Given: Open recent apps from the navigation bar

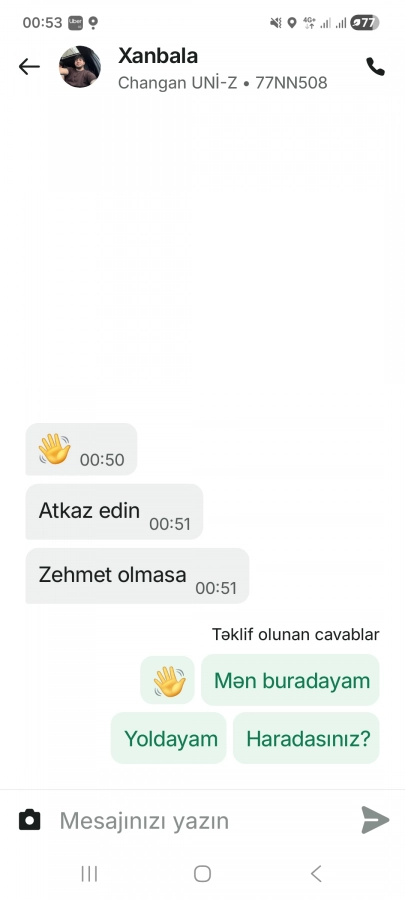Looking at the screenshot, I should click(89, 874).
